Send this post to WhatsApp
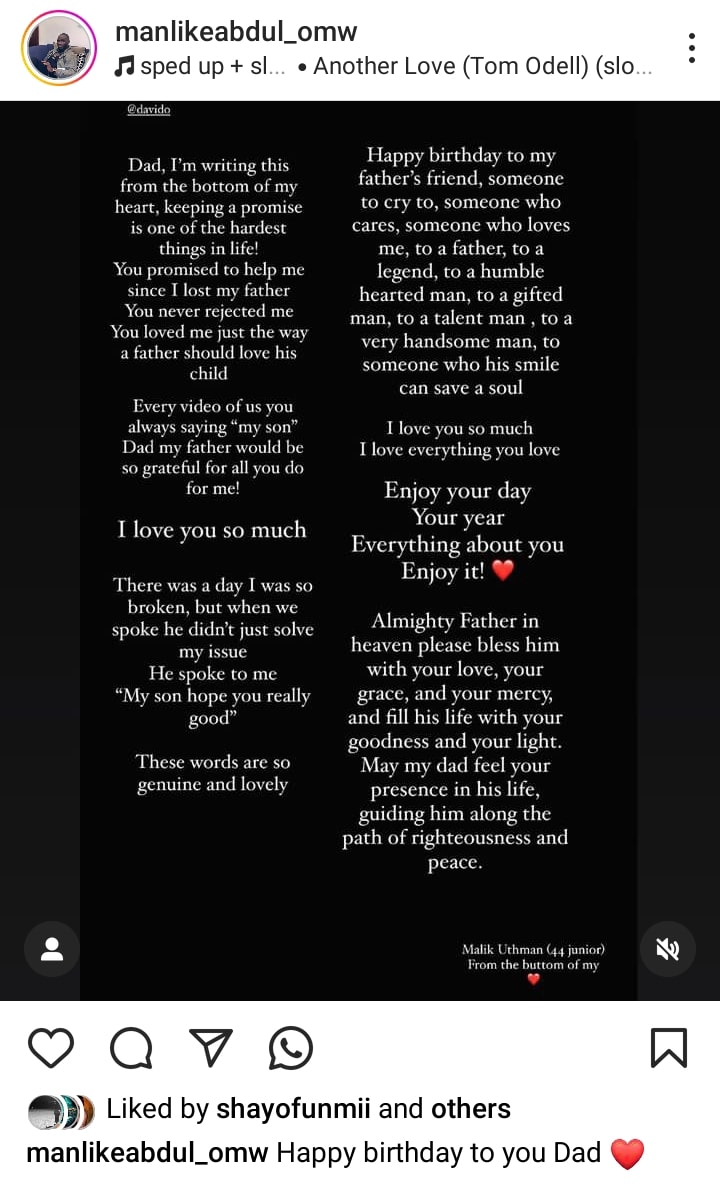This screenshot has width=720, height=1185. tap(291, 1049)
